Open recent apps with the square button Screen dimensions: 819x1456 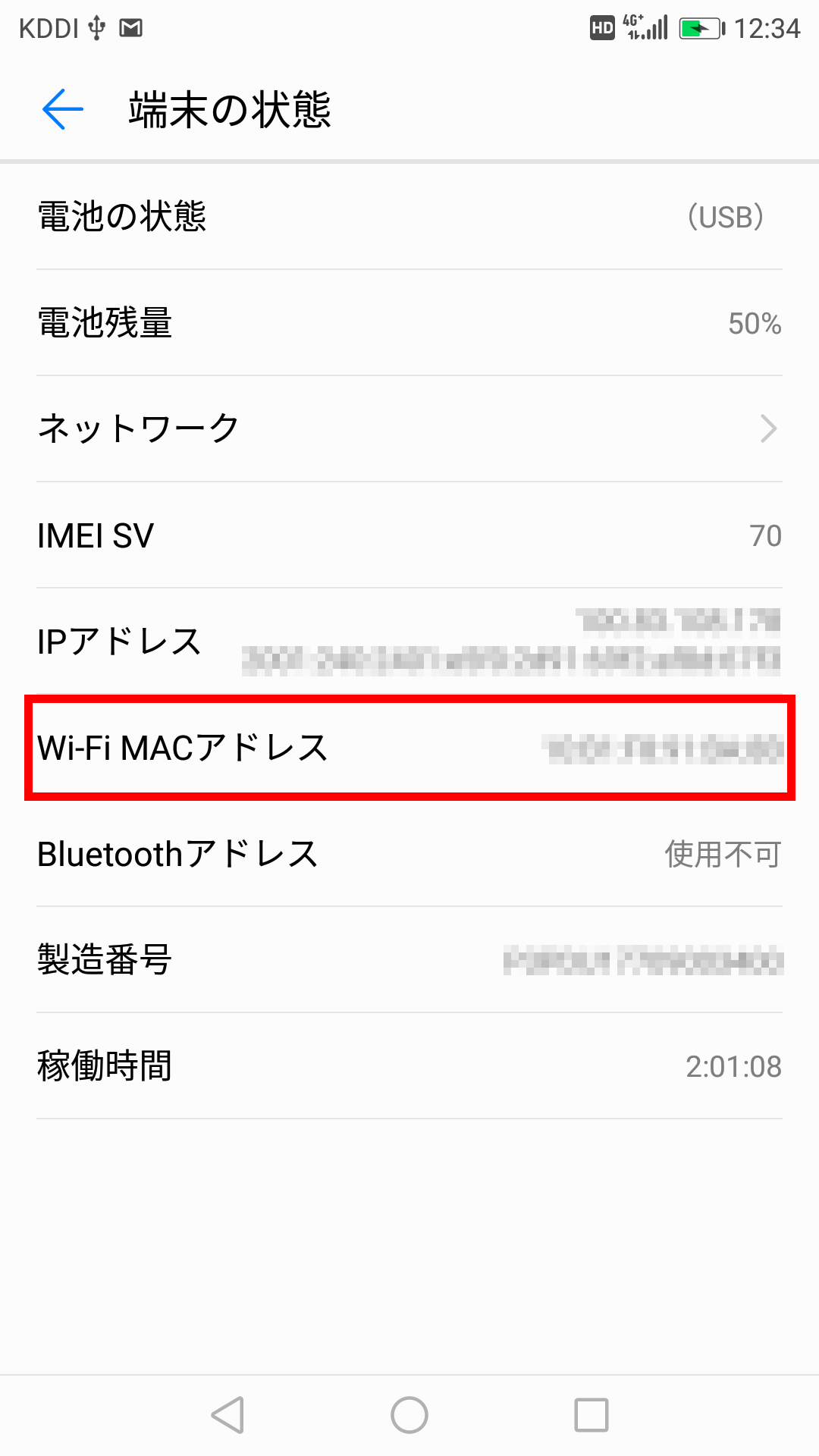click(591, 1415)
